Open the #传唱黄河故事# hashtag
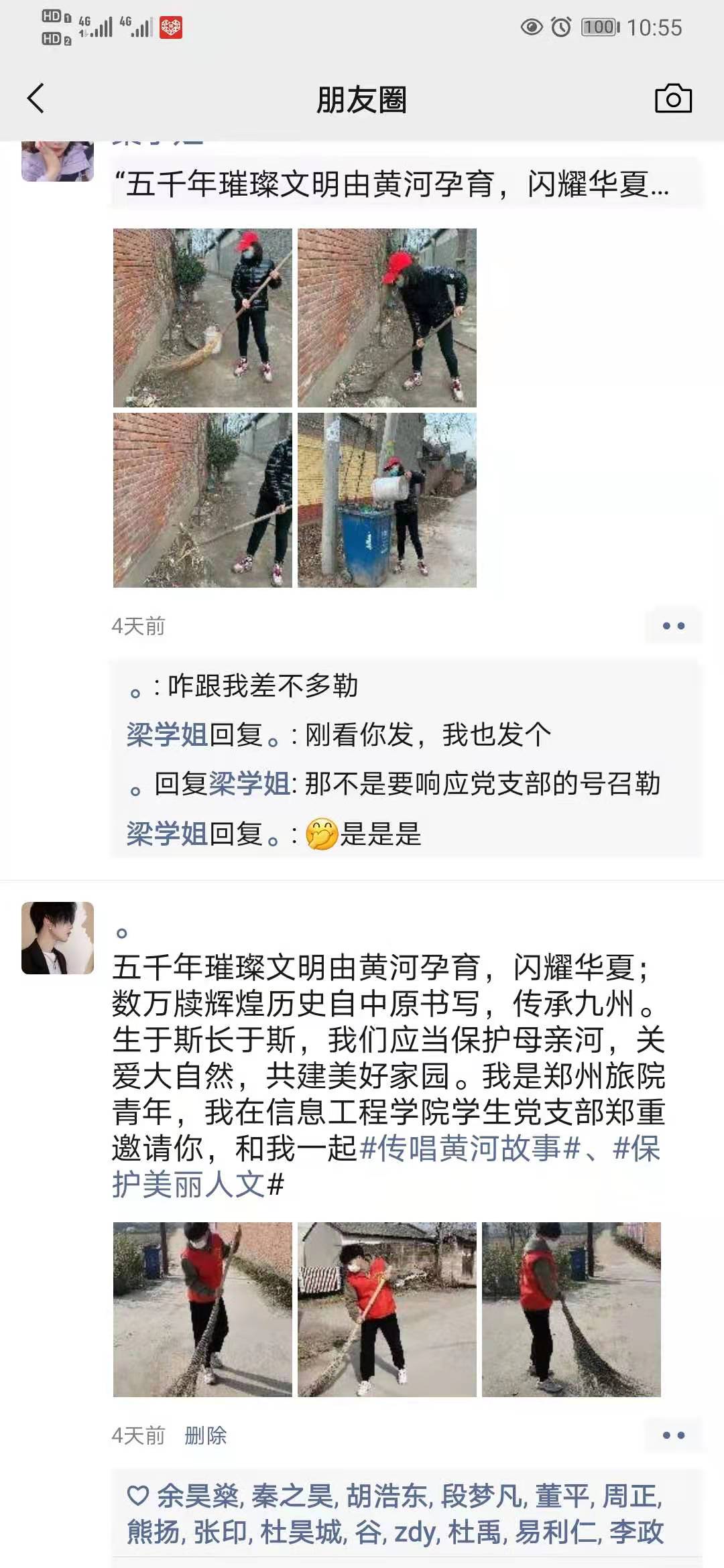 [x=469, y=1149]
